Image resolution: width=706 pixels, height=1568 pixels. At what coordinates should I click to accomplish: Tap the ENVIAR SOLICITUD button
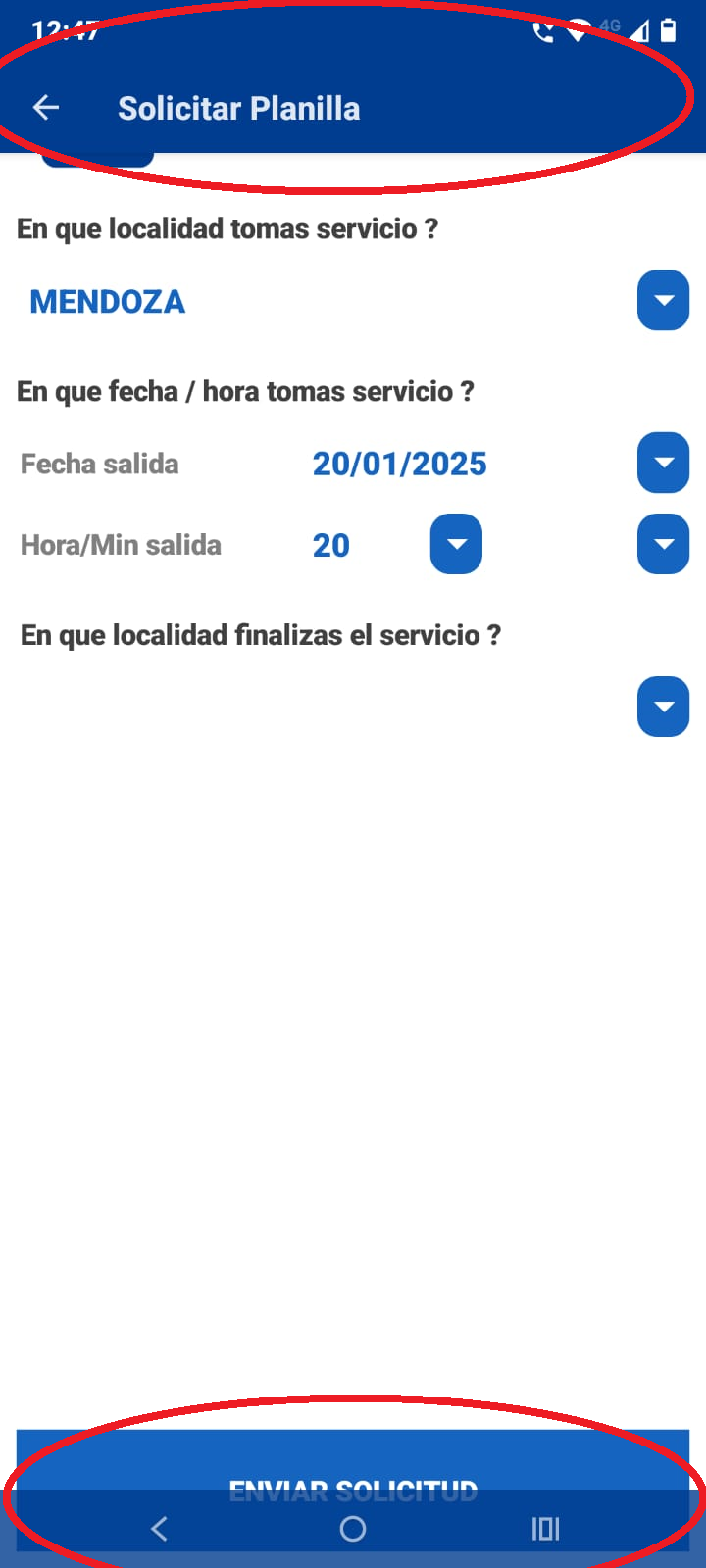[x=353, y=1462]
